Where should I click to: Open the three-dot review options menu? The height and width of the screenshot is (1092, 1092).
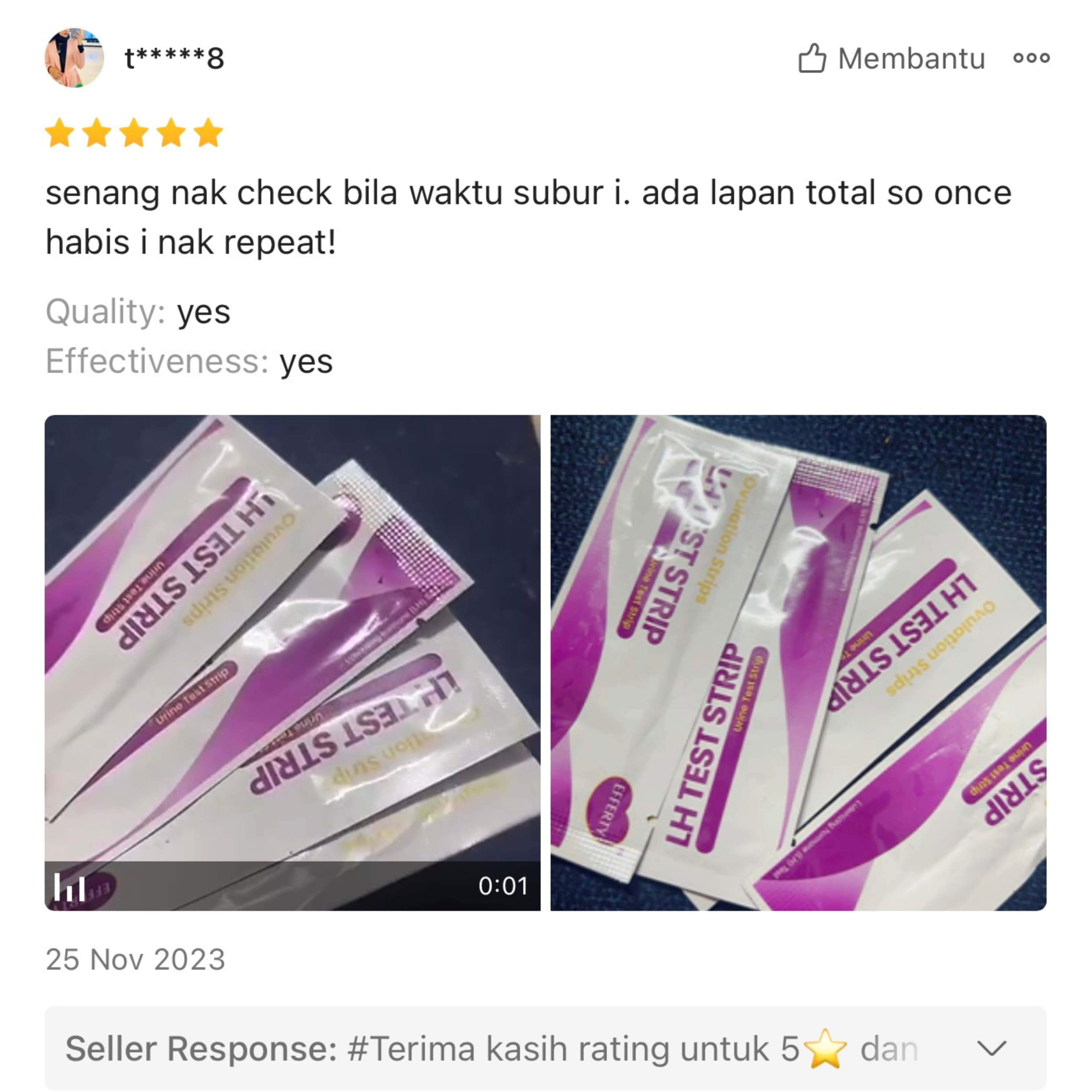(x=1031, y=58)
